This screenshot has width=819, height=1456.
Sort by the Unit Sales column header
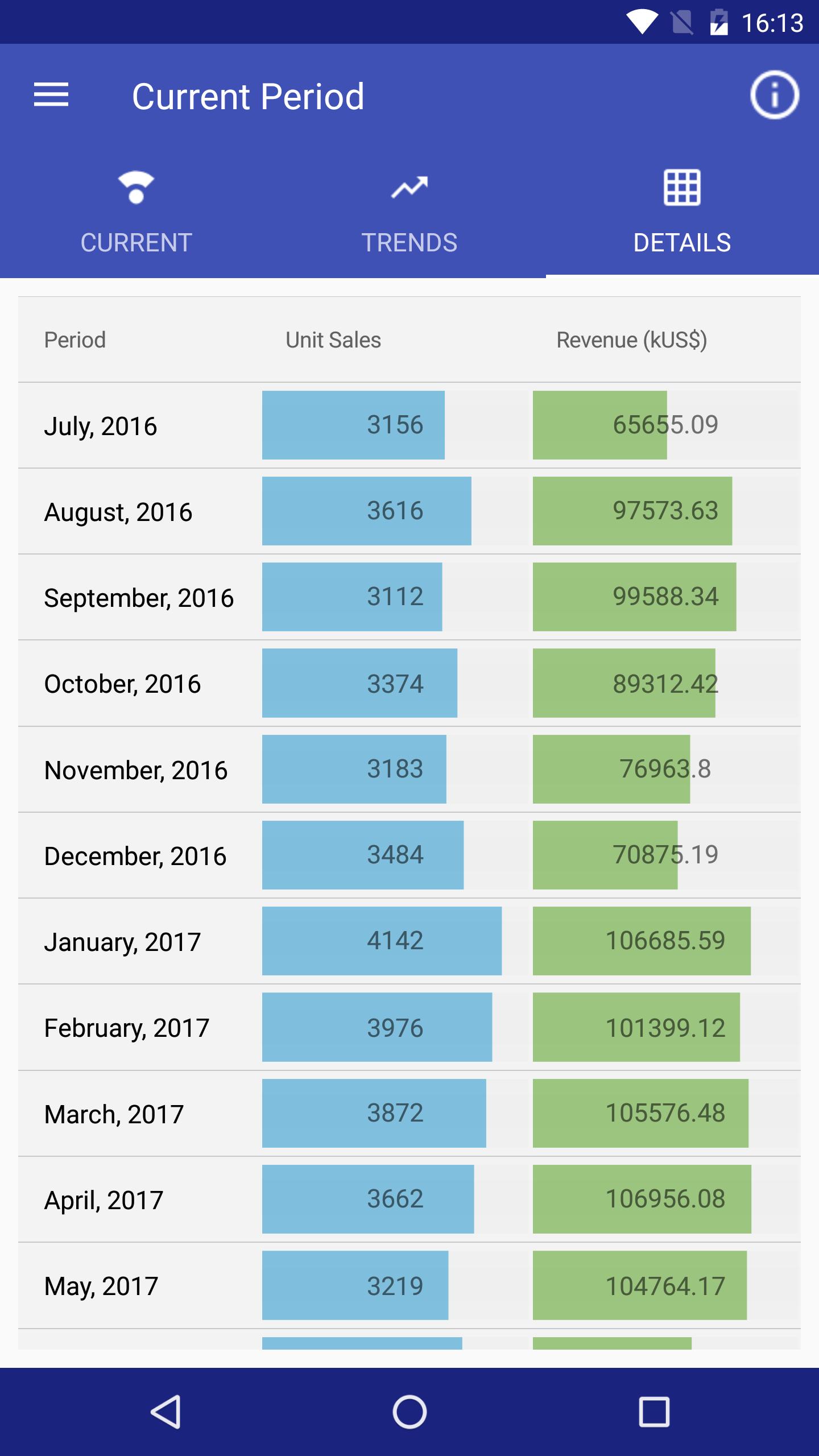click(333, 340)
